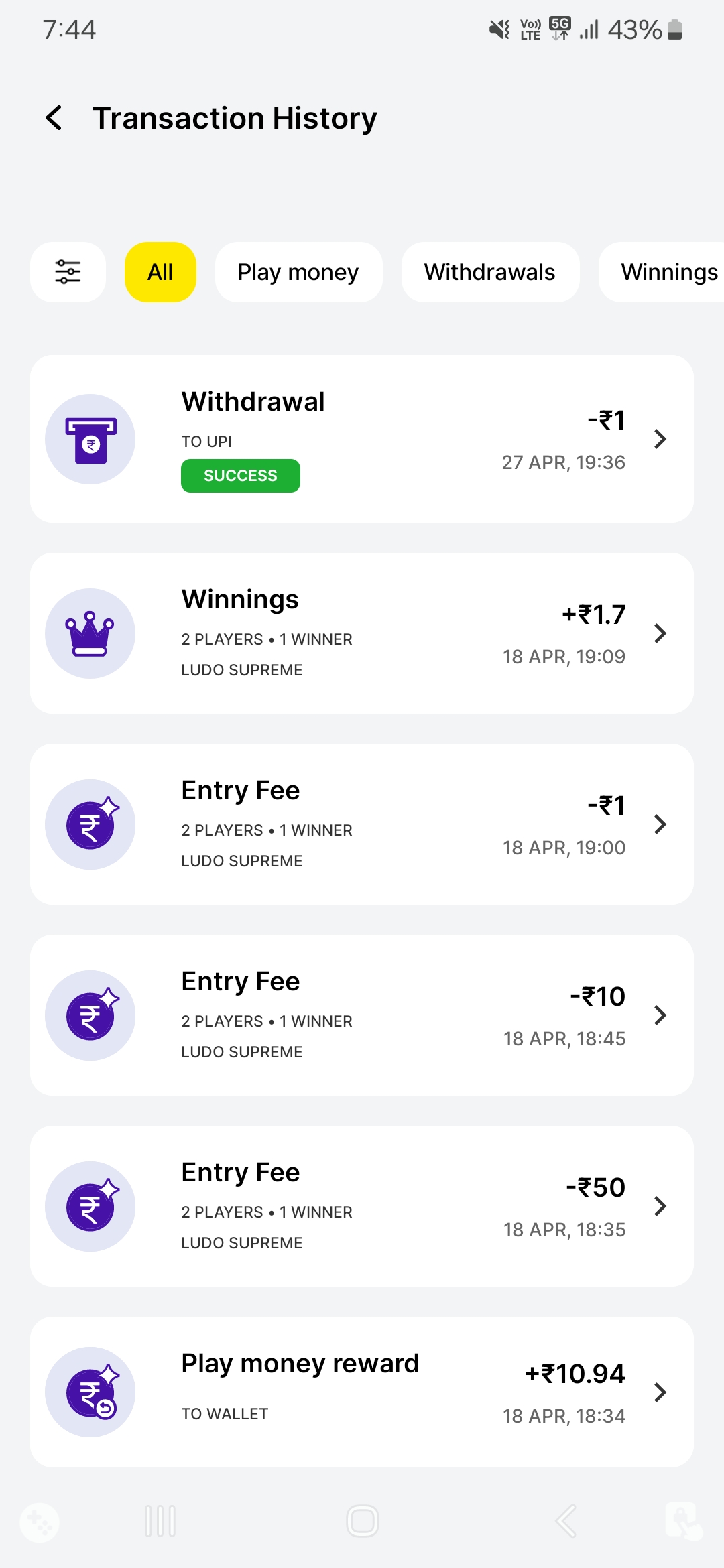724x1568 pixels.
Task: Show only Withdrawals transactions
Action: pos(489,272)
